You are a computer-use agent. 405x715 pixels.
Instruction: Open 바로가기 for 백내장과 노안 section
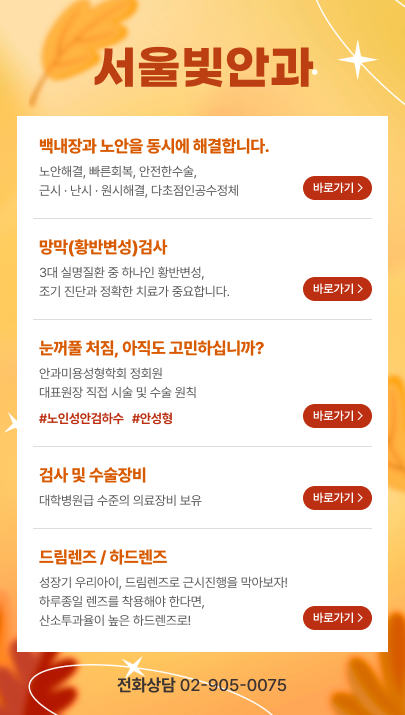click(x=338, y=188)
